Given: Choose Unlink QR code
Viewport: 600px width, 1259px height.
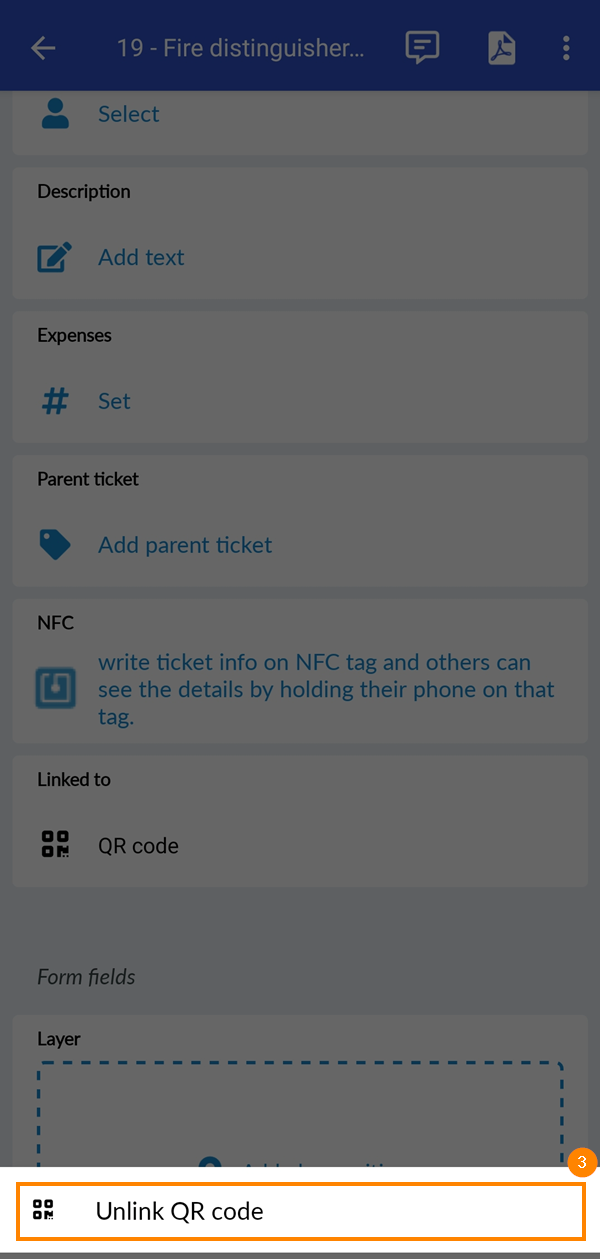Looking at the screenshot, I should point(300,1211).
